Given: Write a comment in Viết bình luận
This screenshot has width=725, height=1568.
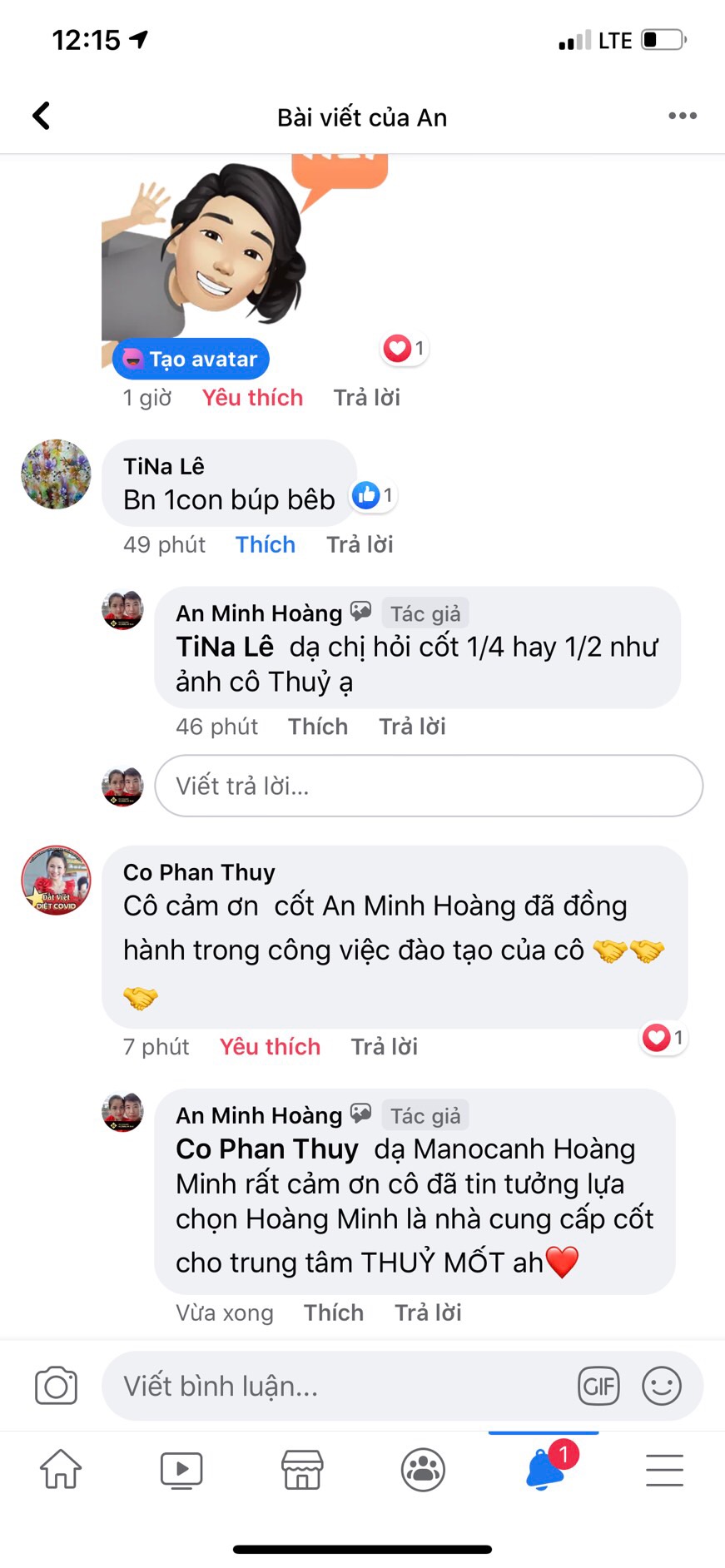Looking at the screenshot, I should coord(333,1386).
